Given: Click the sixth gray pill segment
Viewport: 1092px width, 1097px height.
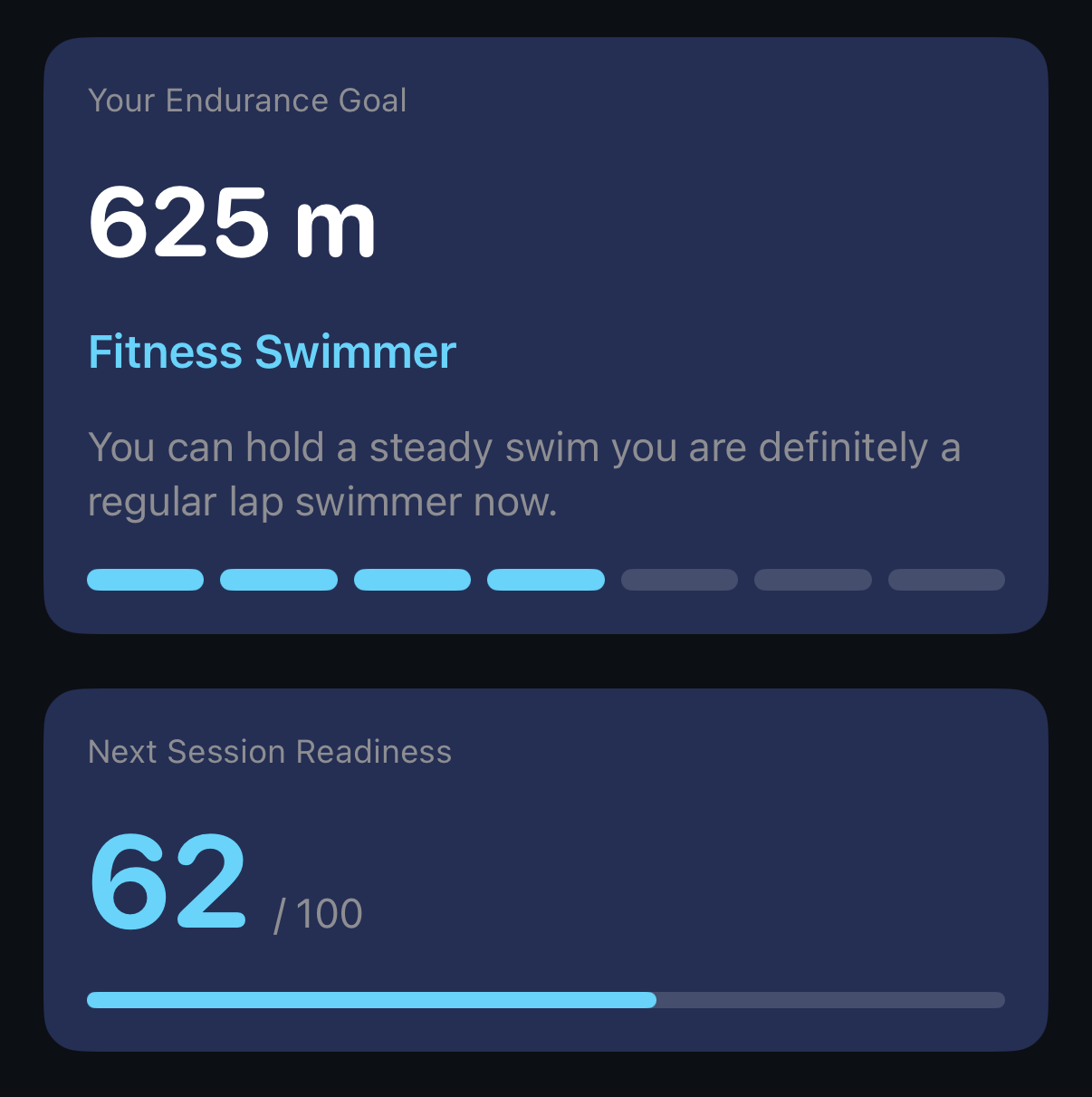Looking at the screenshot, I should (x=812, y=579).
